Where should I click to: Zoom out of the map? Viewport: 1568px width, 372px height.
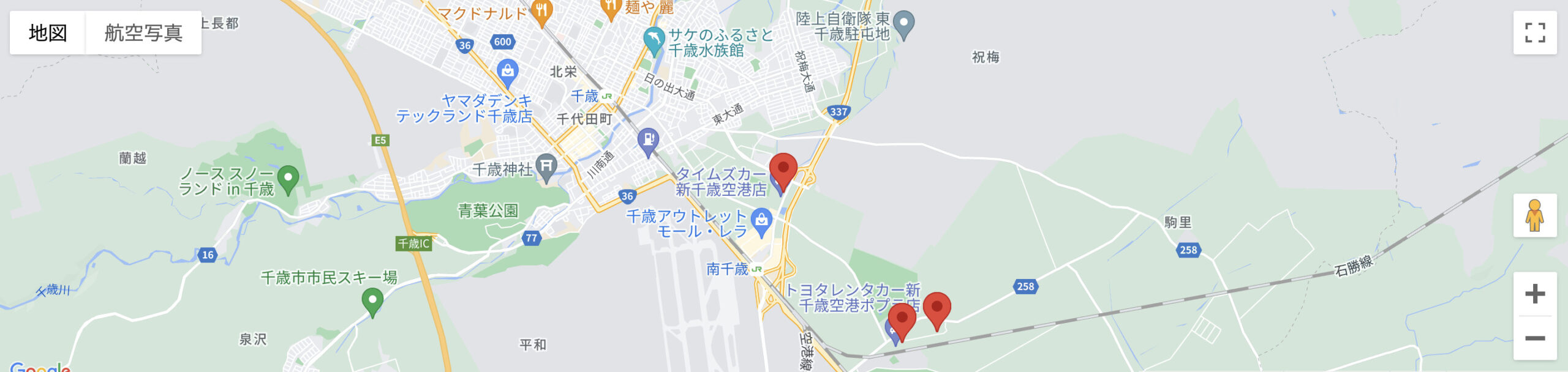[1534, 338]
